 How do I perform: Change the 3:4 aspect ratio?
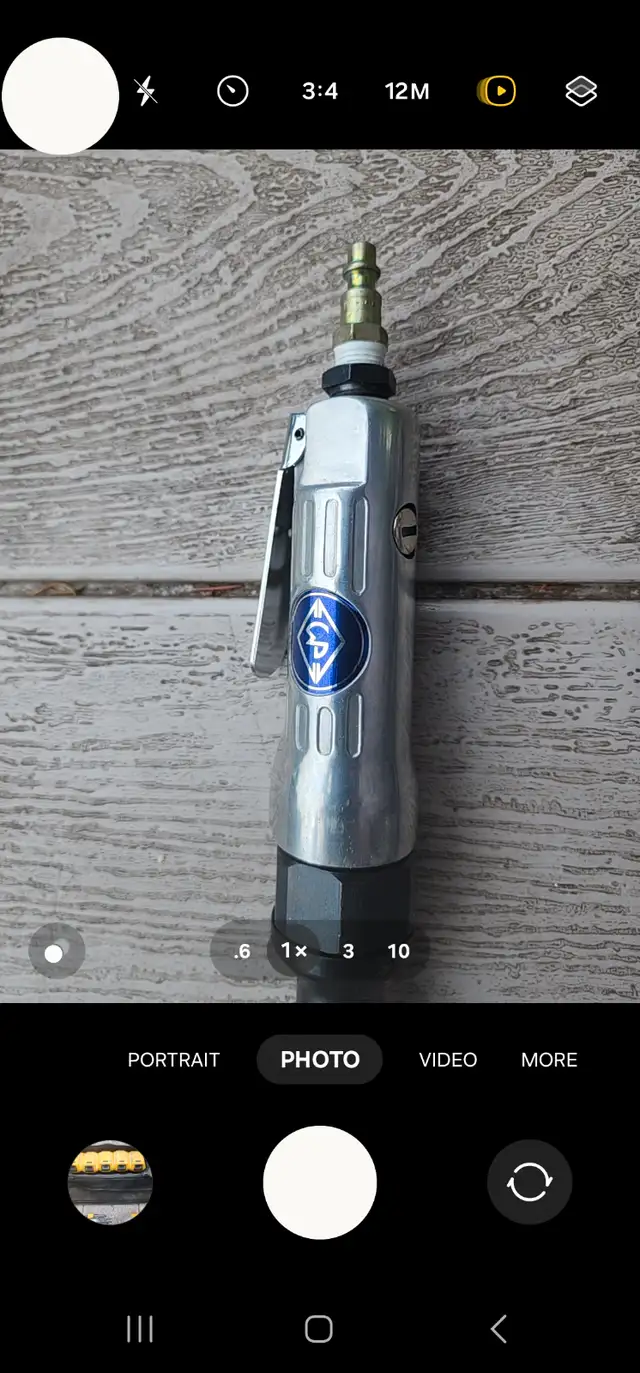(320, 92)
